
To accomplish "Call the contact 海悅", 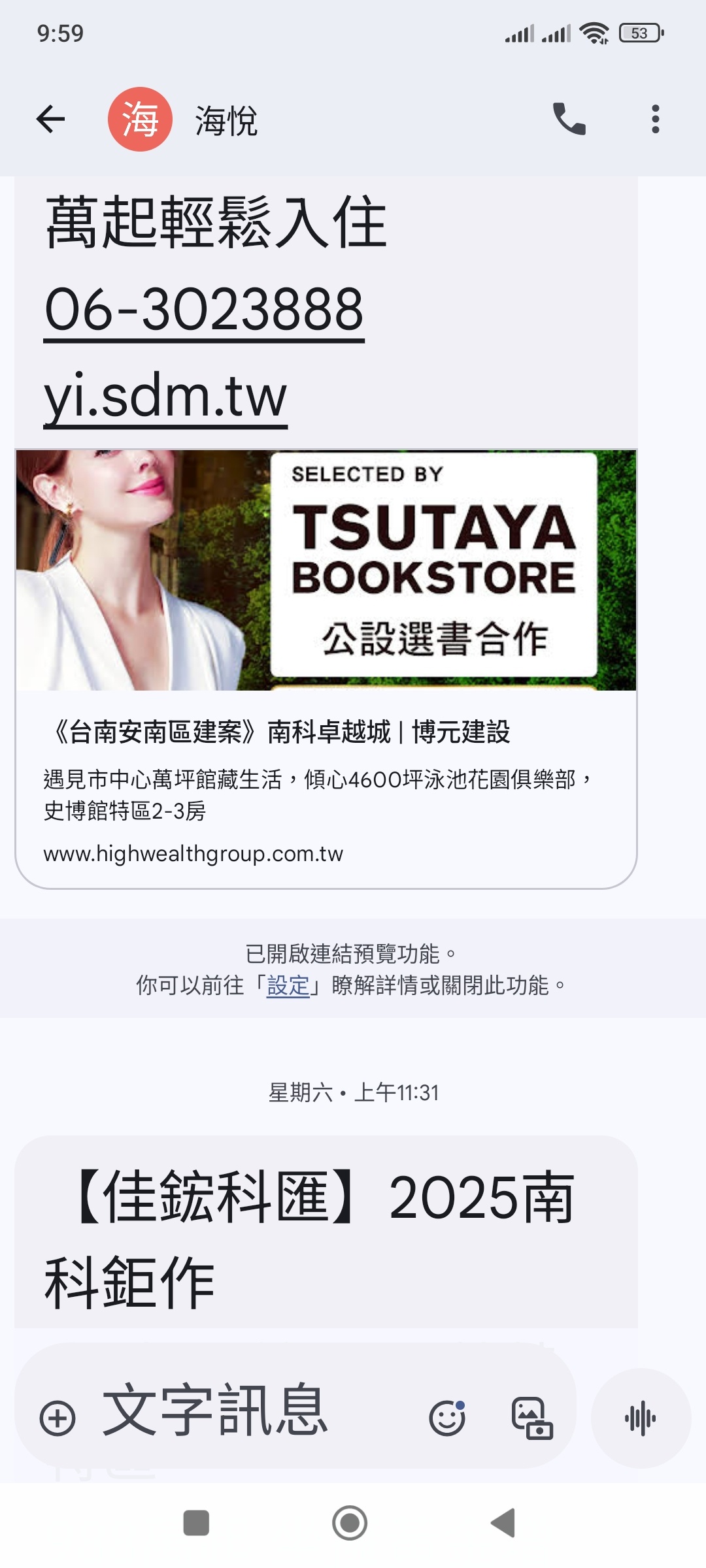I will [569, 120].
